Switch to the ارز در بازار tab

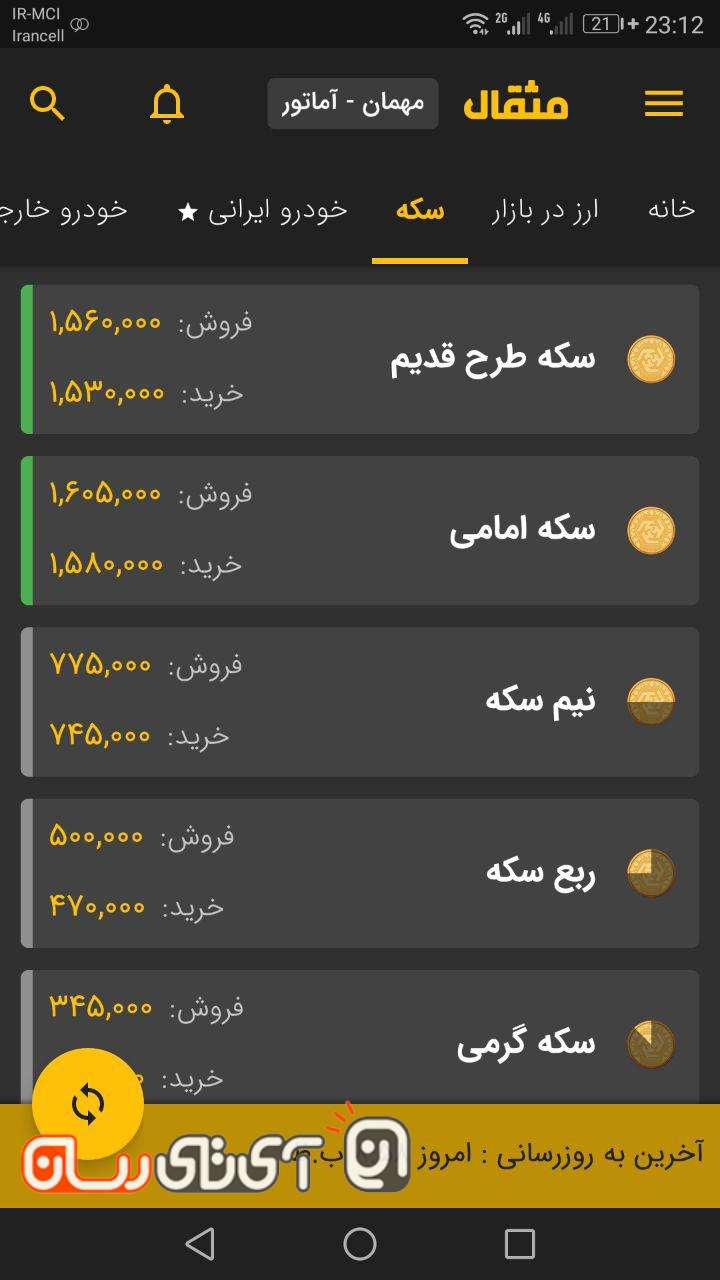[545, 210]
